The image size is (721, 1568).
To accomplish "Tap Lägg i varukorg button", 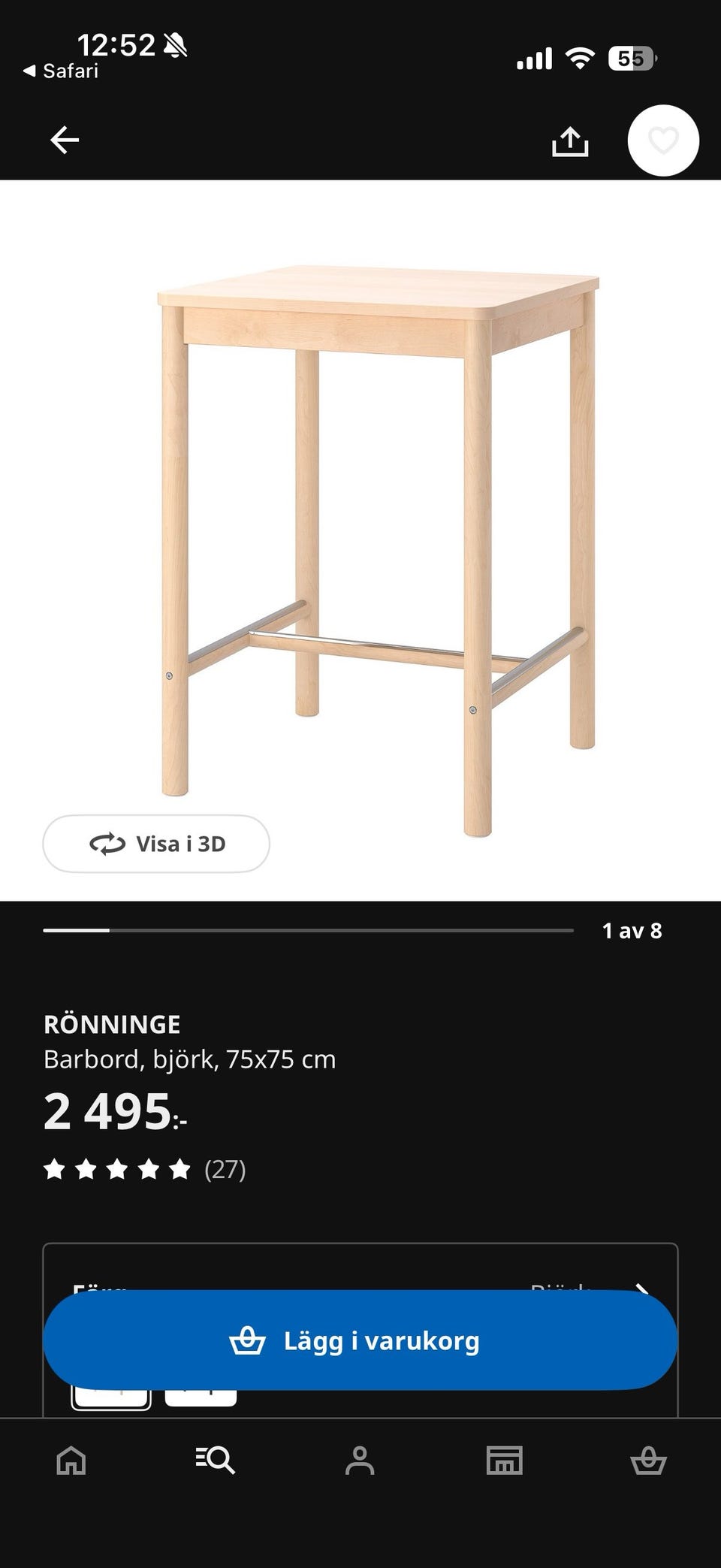I will pos(360,1340).
